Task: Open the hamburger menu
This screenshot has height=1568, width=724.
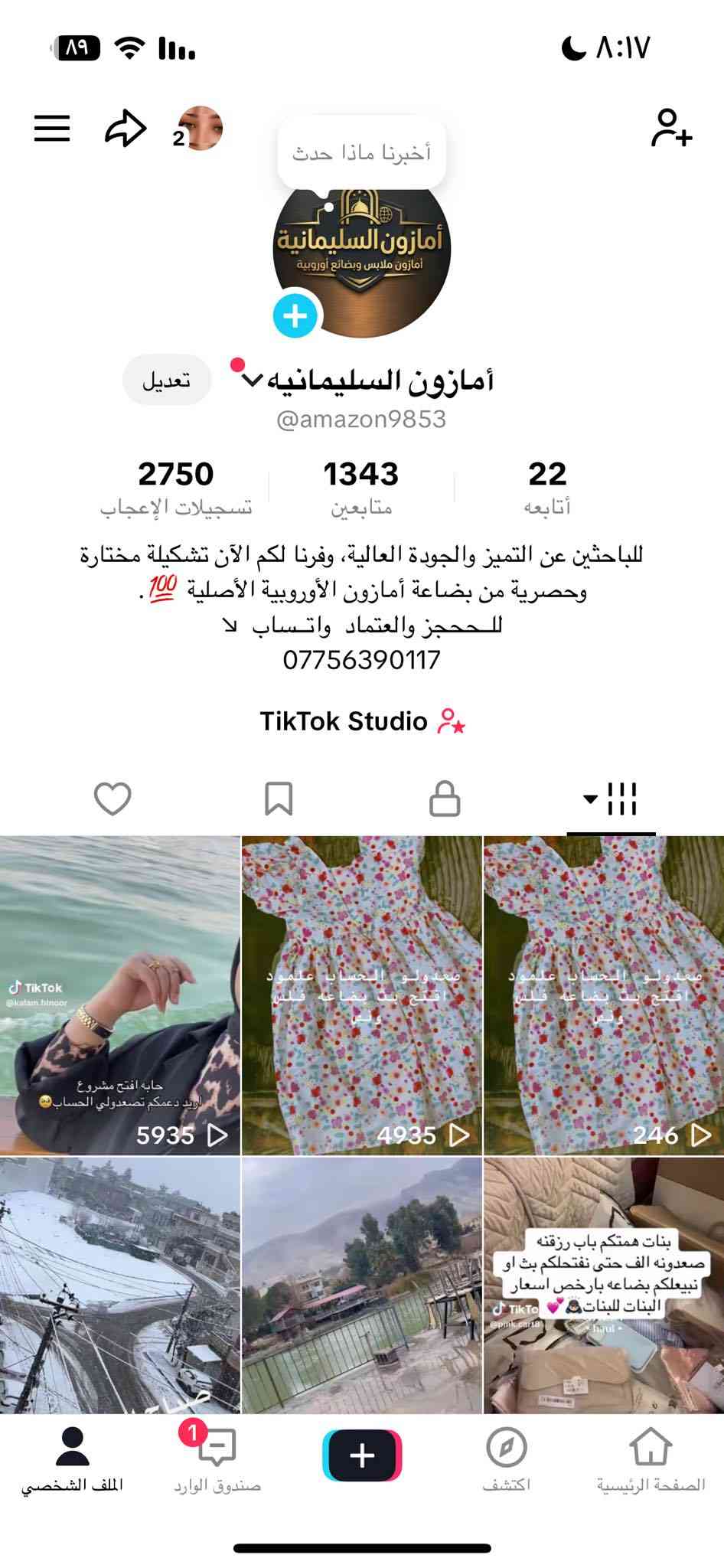Action: [52, 129]
